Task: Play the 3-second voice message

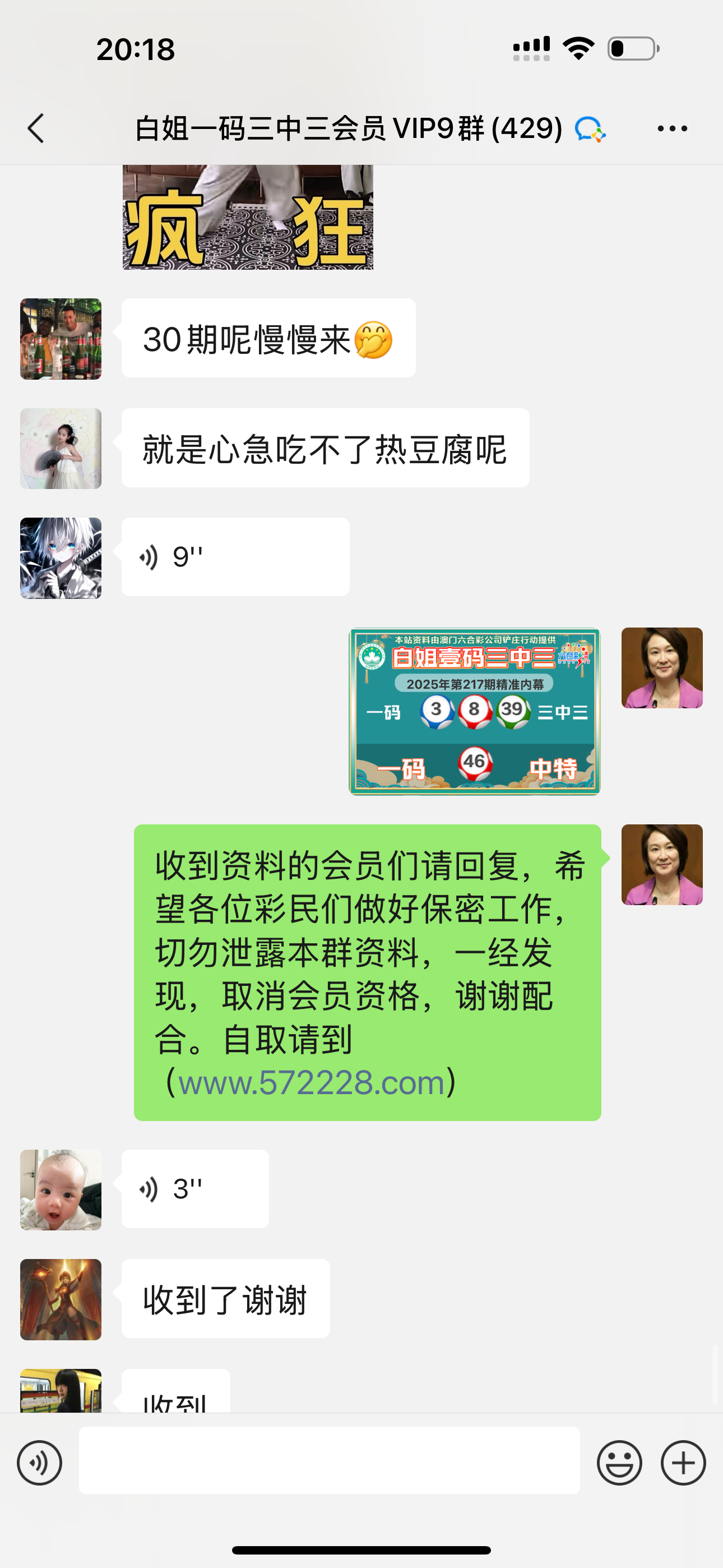Action: 194,1189
